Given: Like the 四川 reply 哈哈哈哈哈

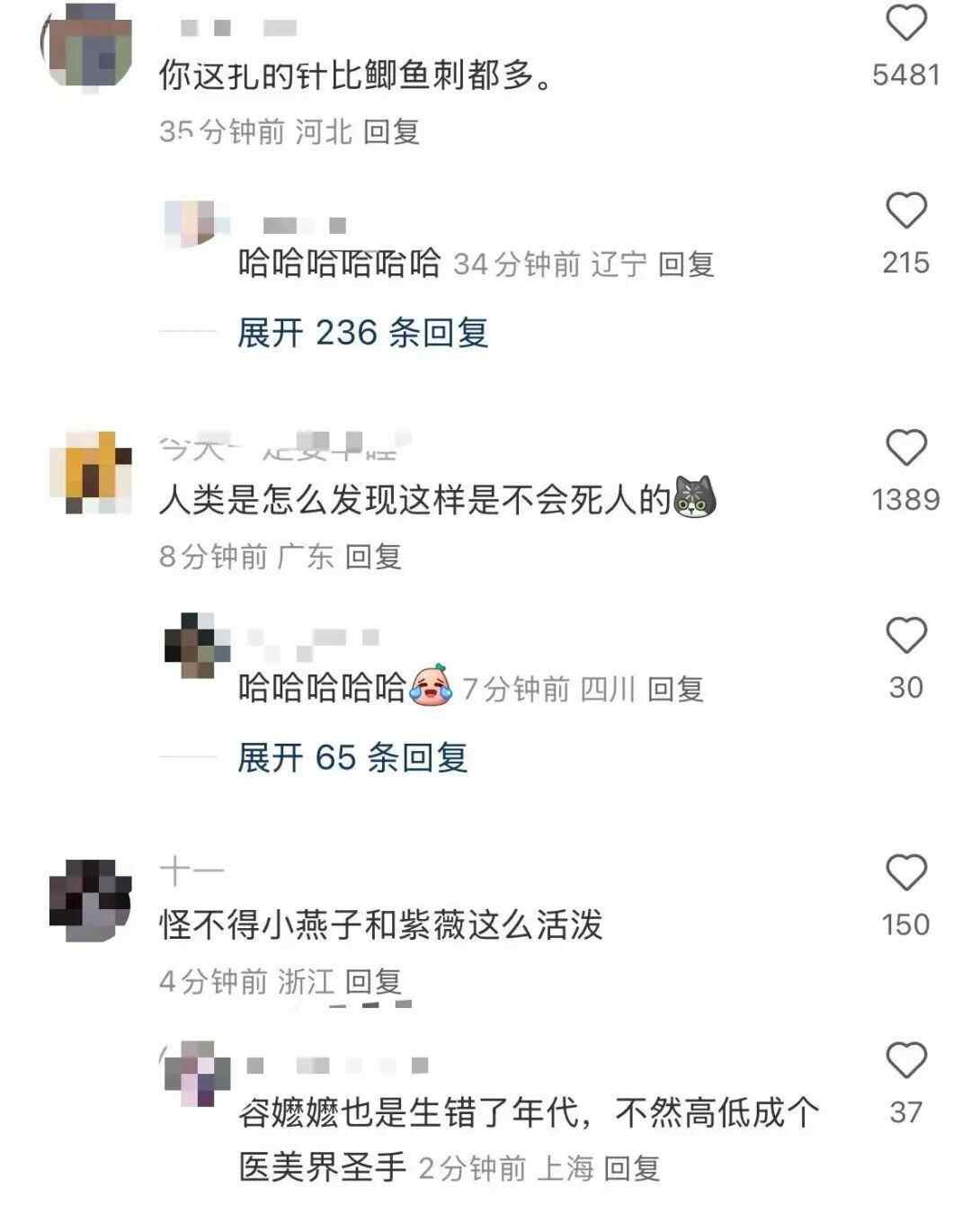Looking at the screenshot, I should click(905, 636).
